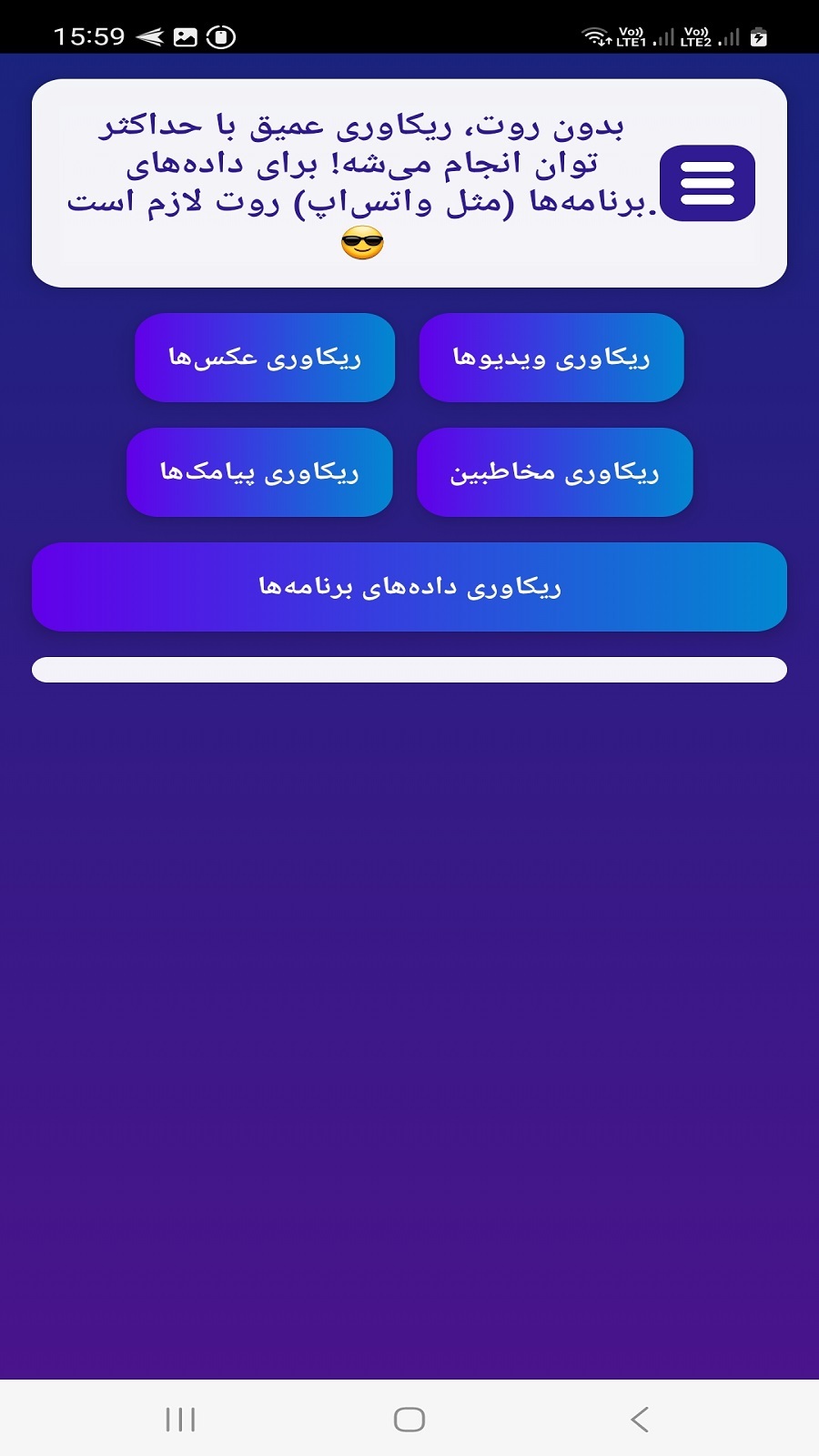819x1456 pixels.
Task: Tap the wide ریکاوری داده‌های برنامه‌ها button
Action: tap(409, 587)
